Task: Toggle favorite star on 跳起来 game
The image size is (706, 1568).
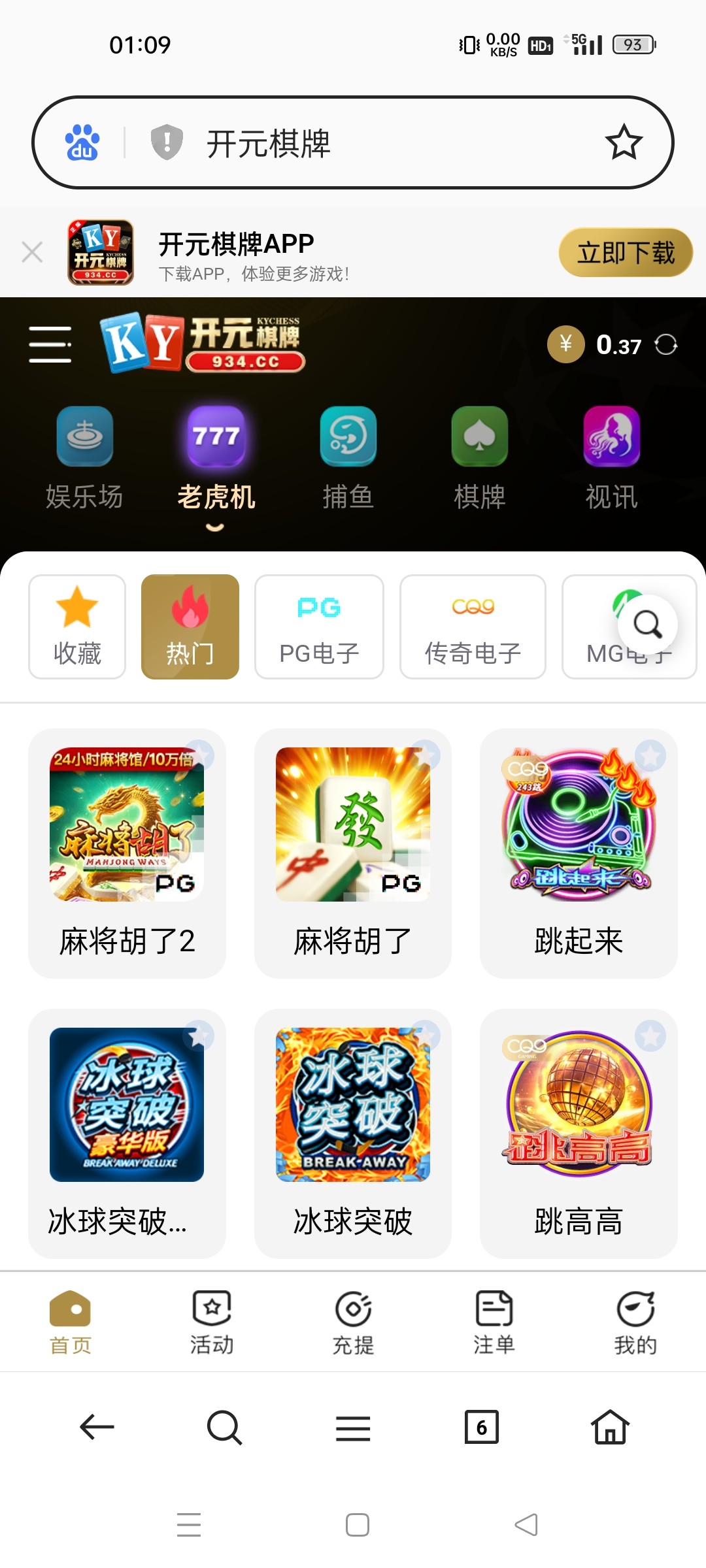Action: point(651,757)
